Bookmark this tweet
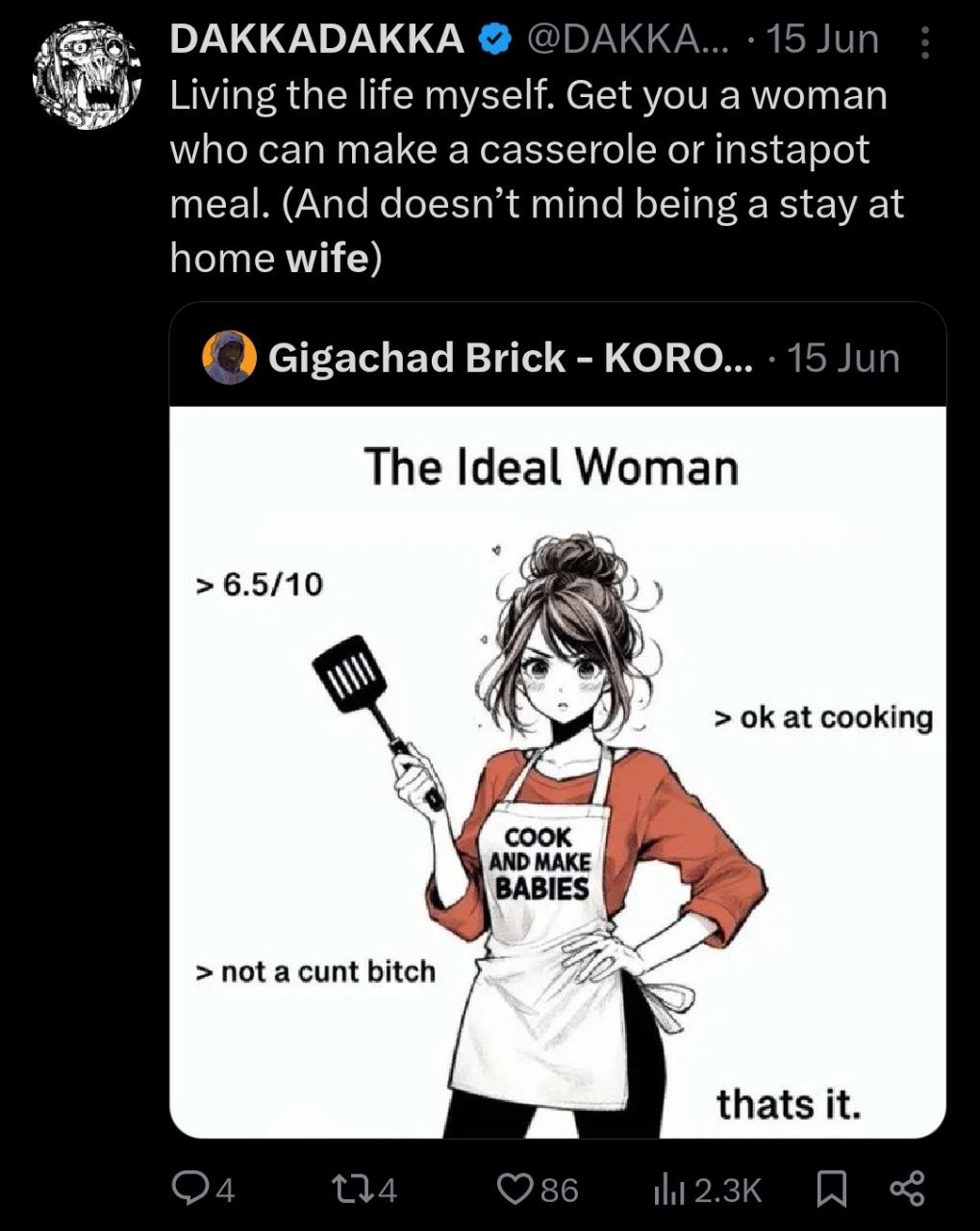This screenshot has height=1231, width=980. click(x=832, y=1191)
